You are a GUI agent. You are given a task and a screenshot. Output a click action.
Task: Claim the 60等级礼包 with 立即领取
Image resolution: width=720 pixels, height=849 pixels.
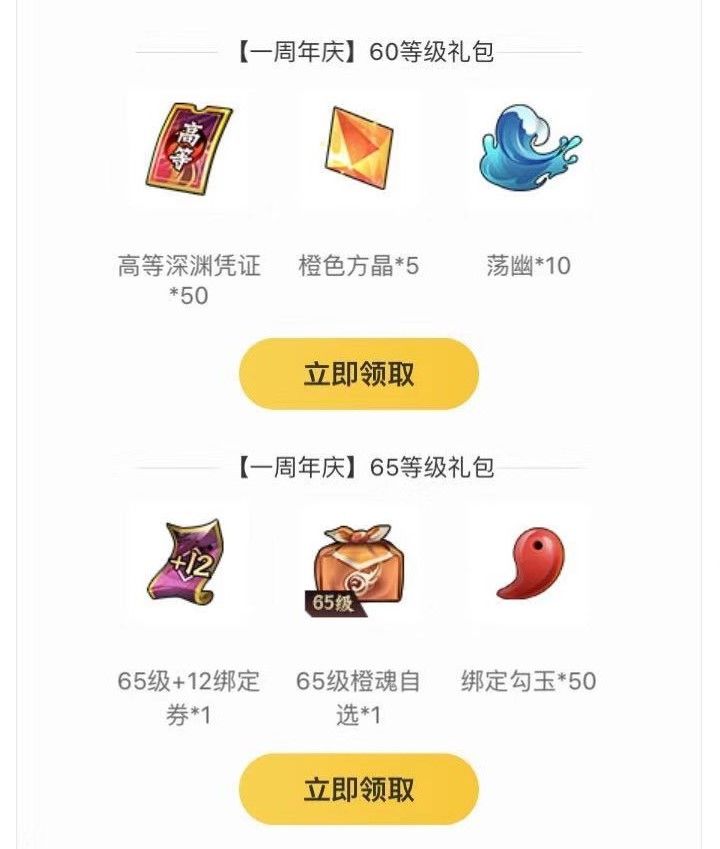click(358, 374)
